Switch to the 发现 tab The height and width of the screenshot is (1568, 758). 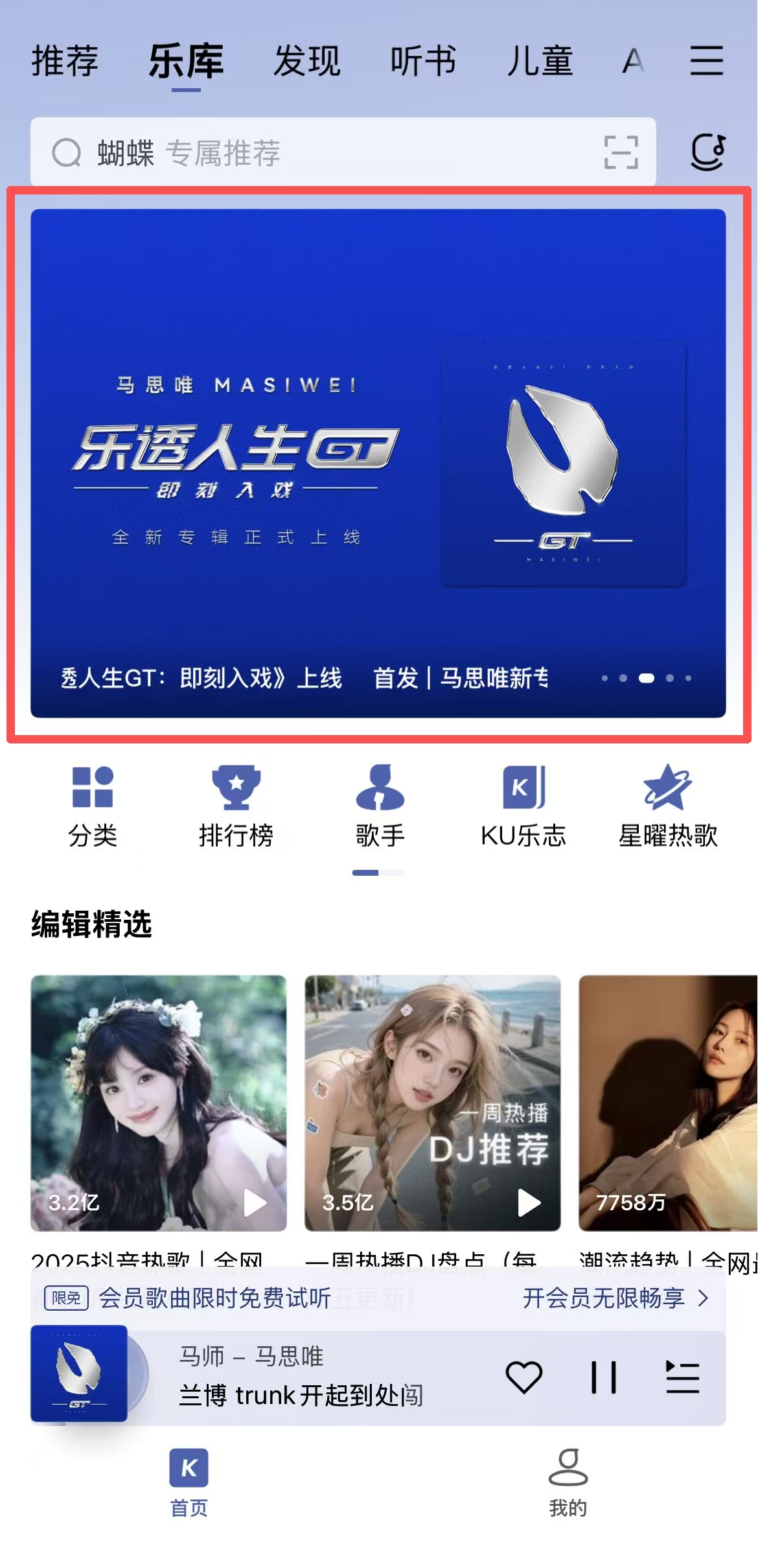point(306,62)
